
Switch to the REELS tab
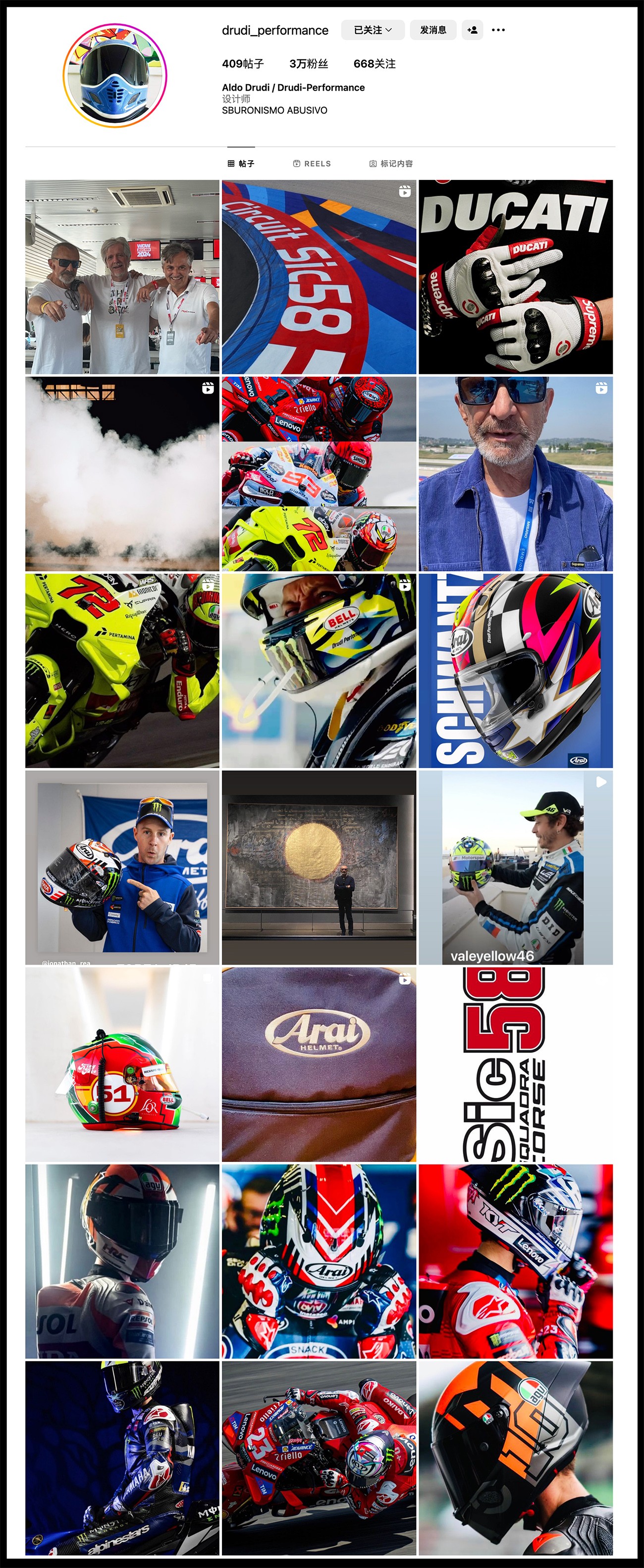coord(312,164)
